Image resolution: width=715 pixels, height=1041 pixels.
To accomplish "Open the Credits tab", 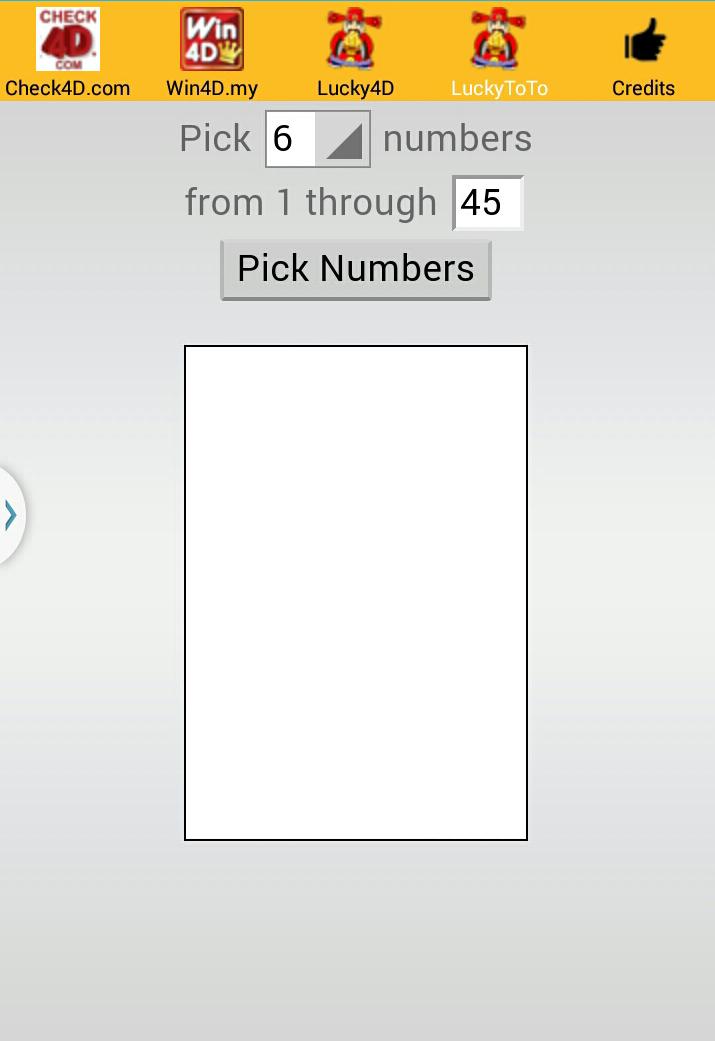I will 643,52.
